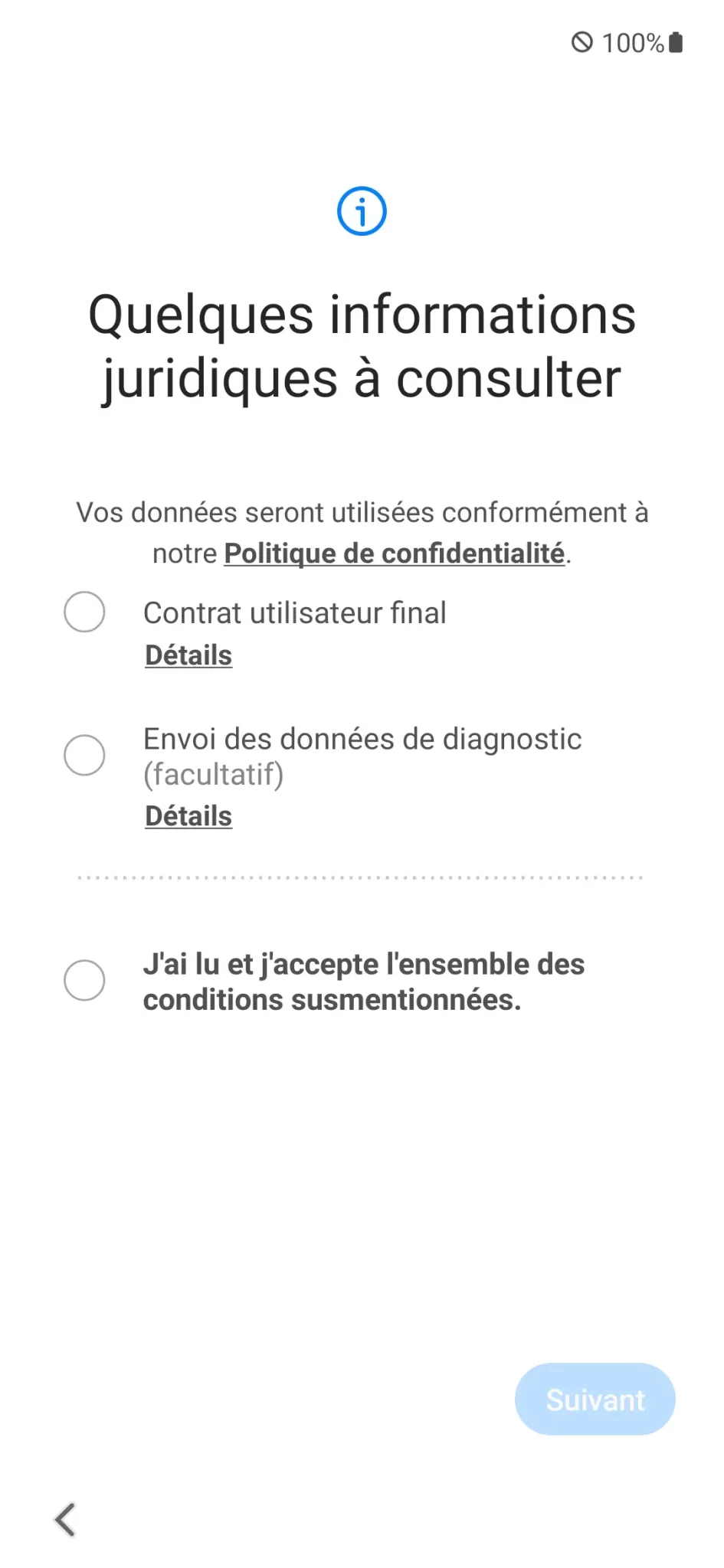
Task: Select J'ai lu et j'accepte l'ensemble des conditions
Action: click(x=84, y=980)
